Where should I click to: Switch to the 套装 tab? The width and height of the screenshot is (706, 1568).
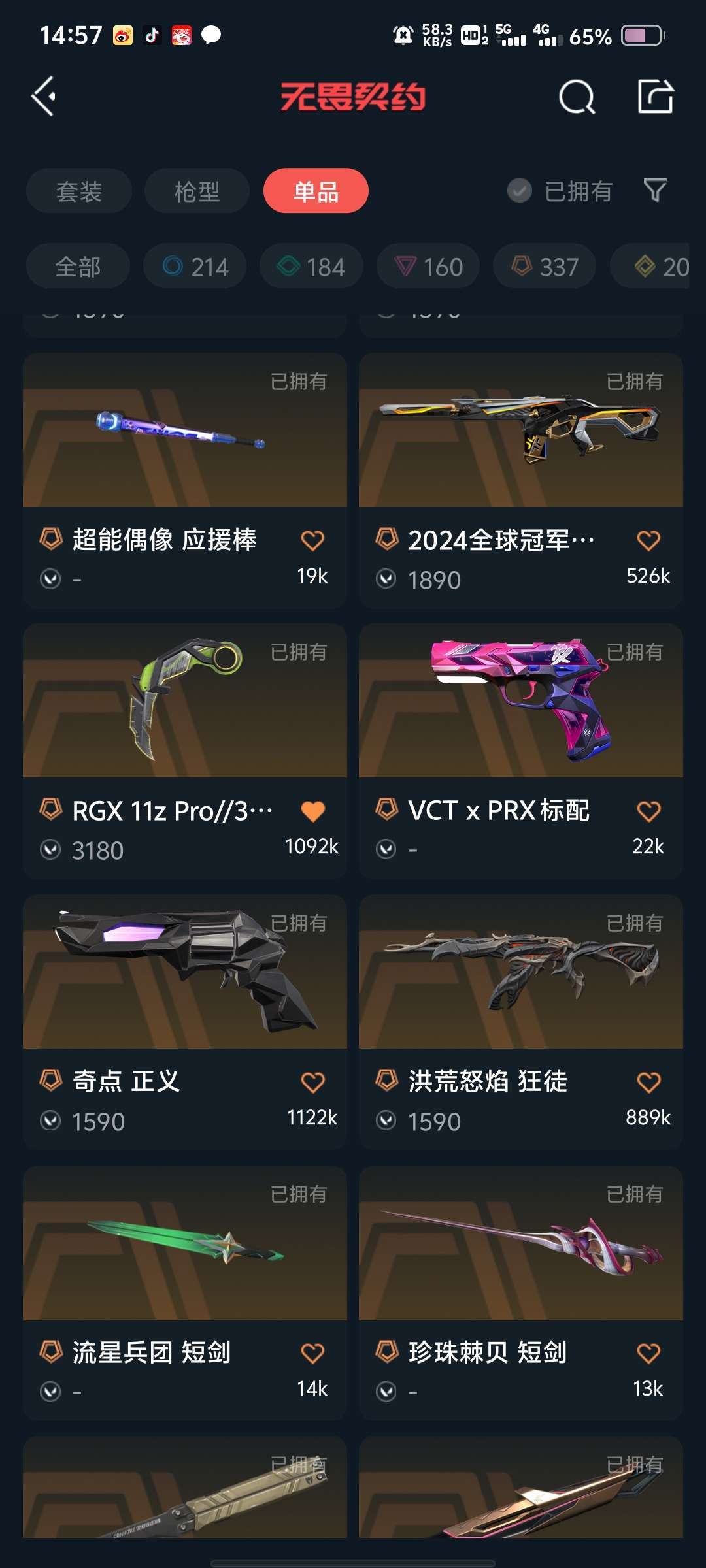[x=79, y=191]
